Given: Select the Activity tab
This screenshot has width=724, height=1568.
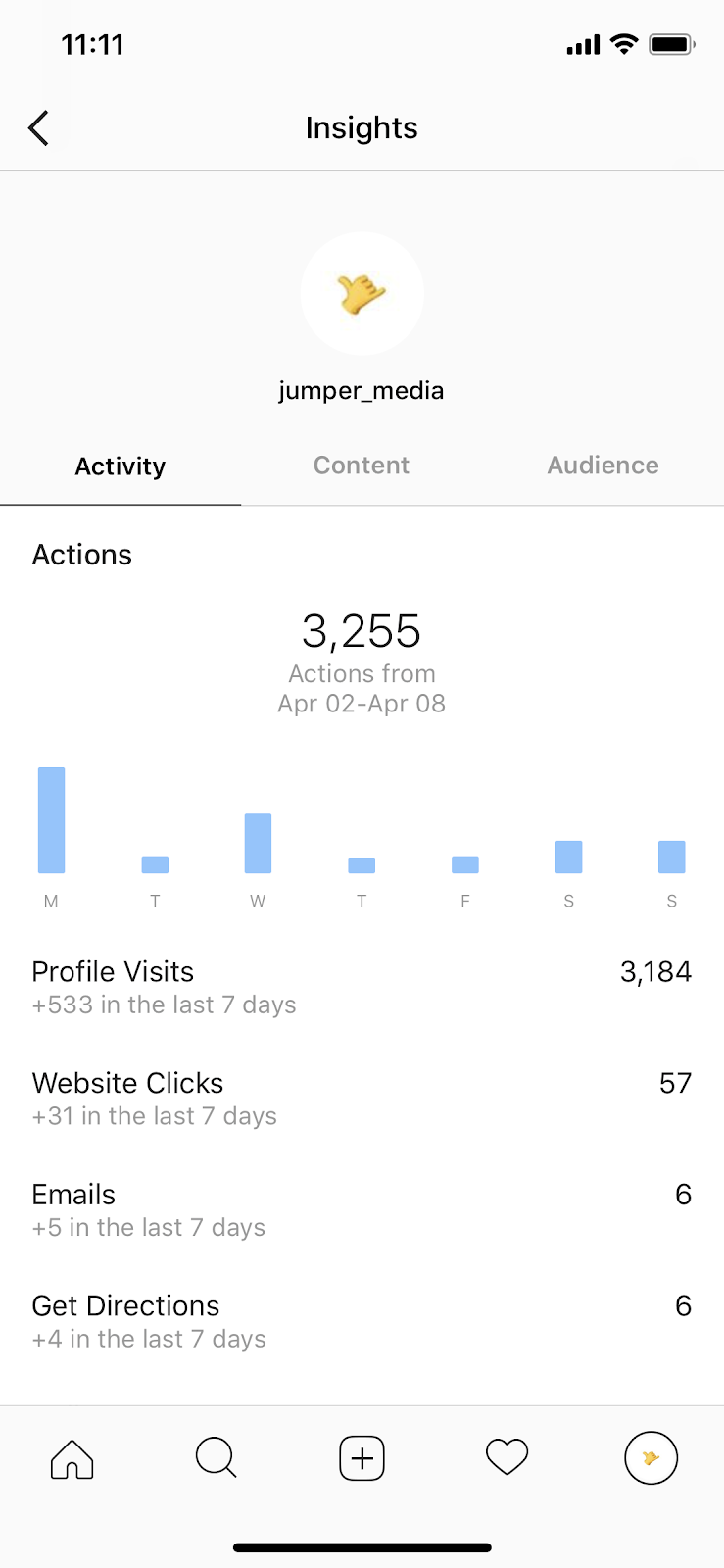Looking at the screenshot, I should [x=121, y=466].
